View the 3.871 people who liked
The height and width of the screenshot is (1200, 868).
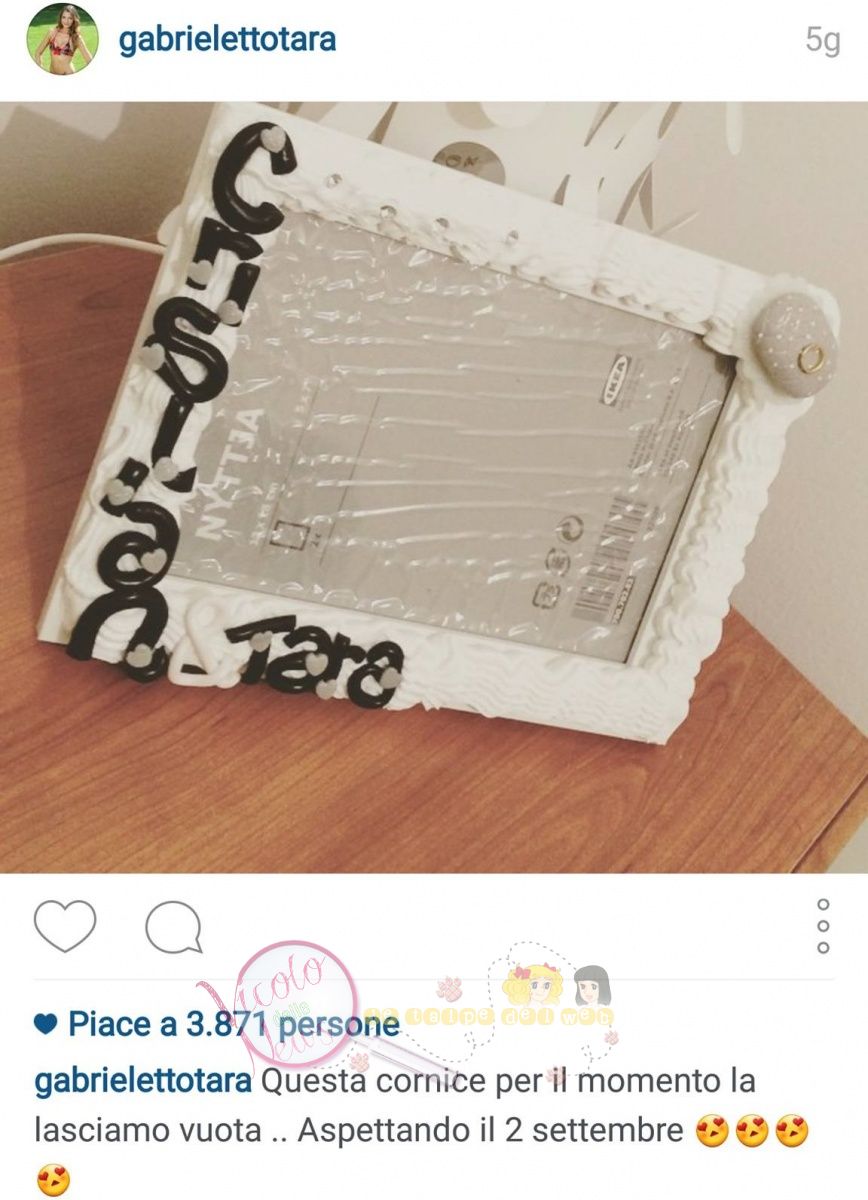[232, 1023]
